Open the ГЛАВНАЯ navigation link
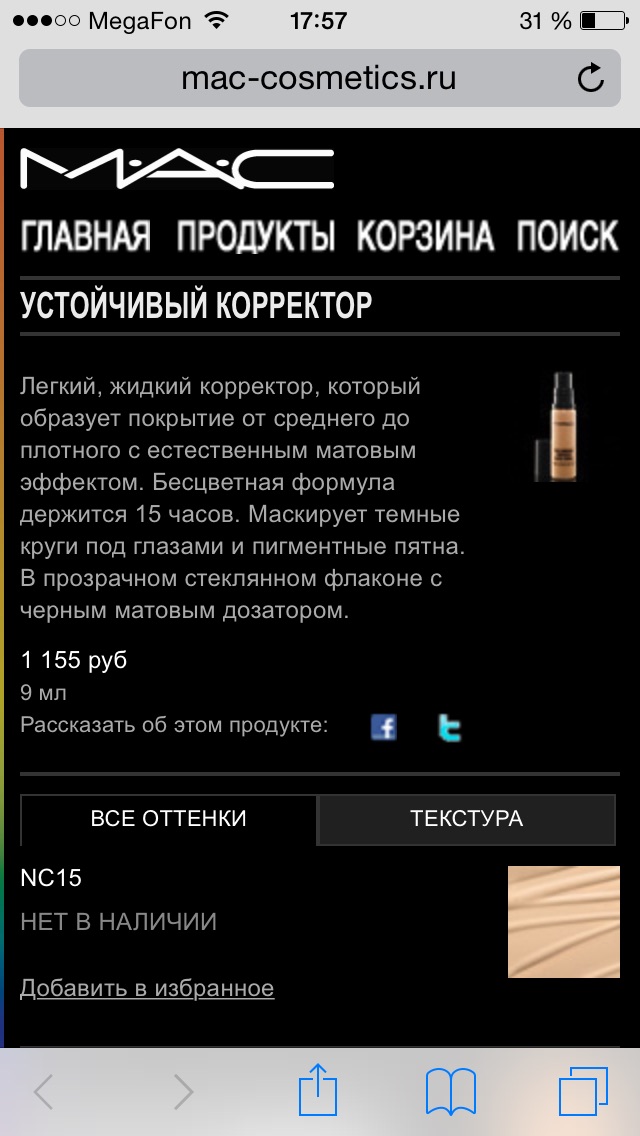The image size is (640, 1136). click(x=86, y=236)
